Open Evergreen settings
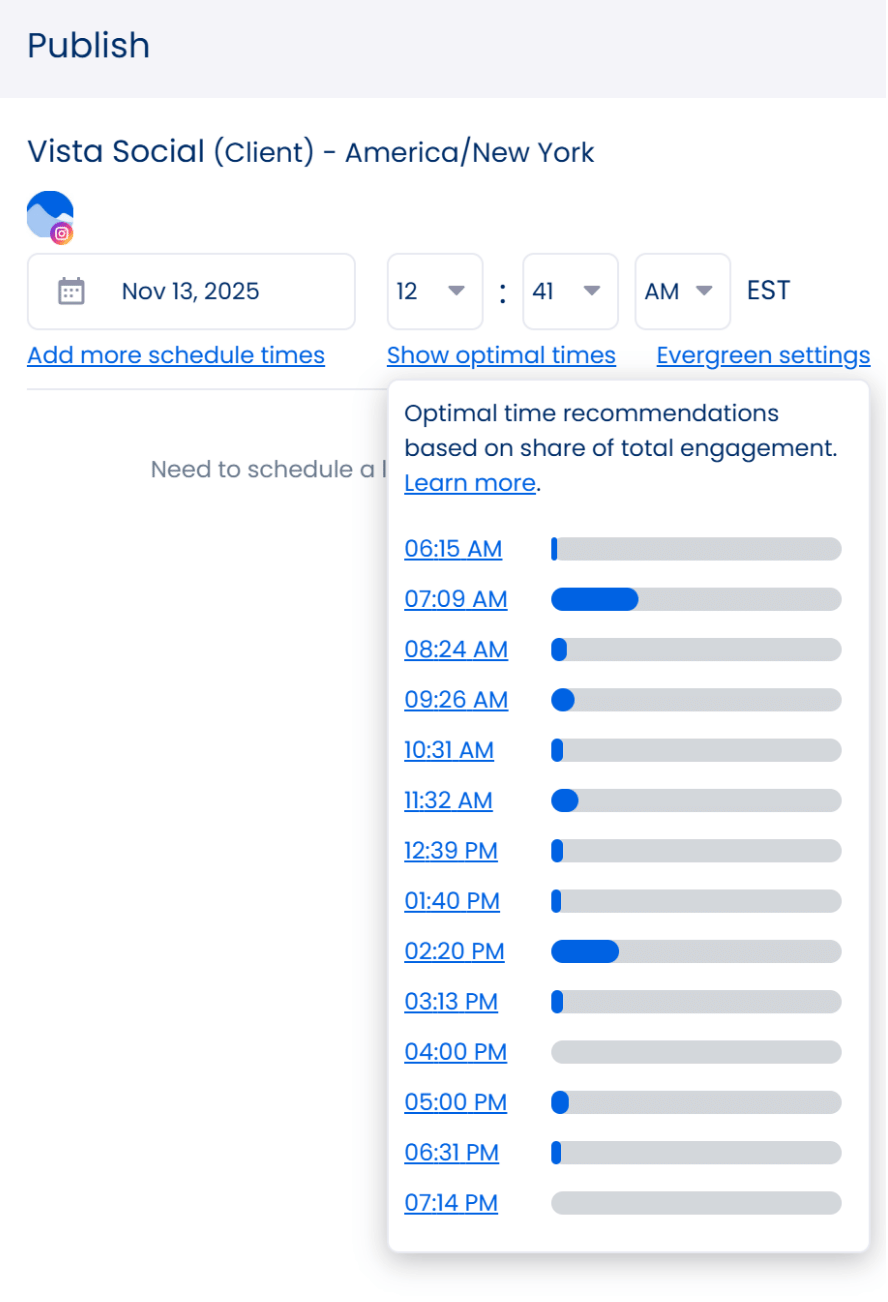888x1302 pixels. pyautogui.click(x=763, y=355)
